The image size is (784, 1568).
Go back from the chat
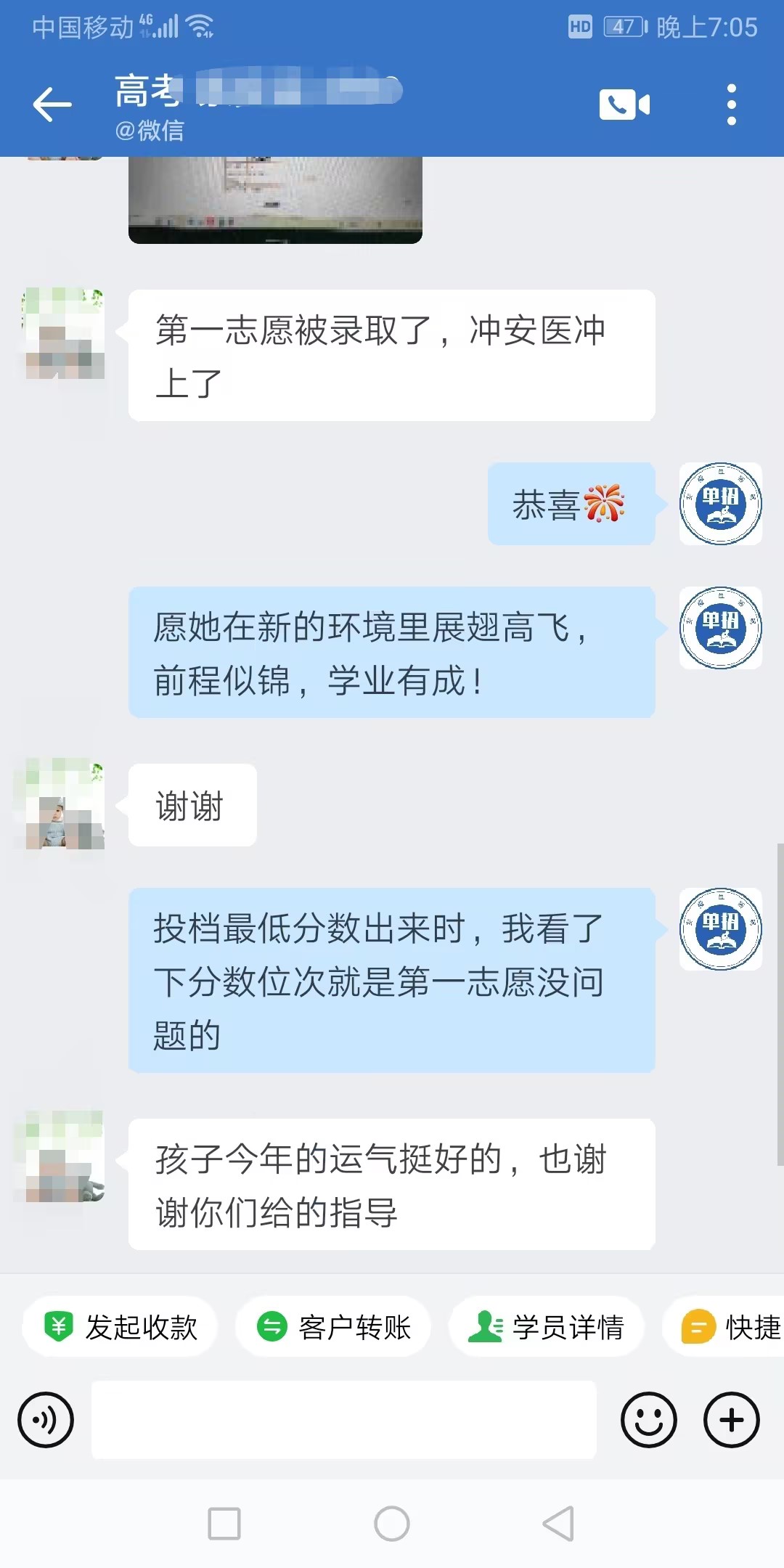52,105
